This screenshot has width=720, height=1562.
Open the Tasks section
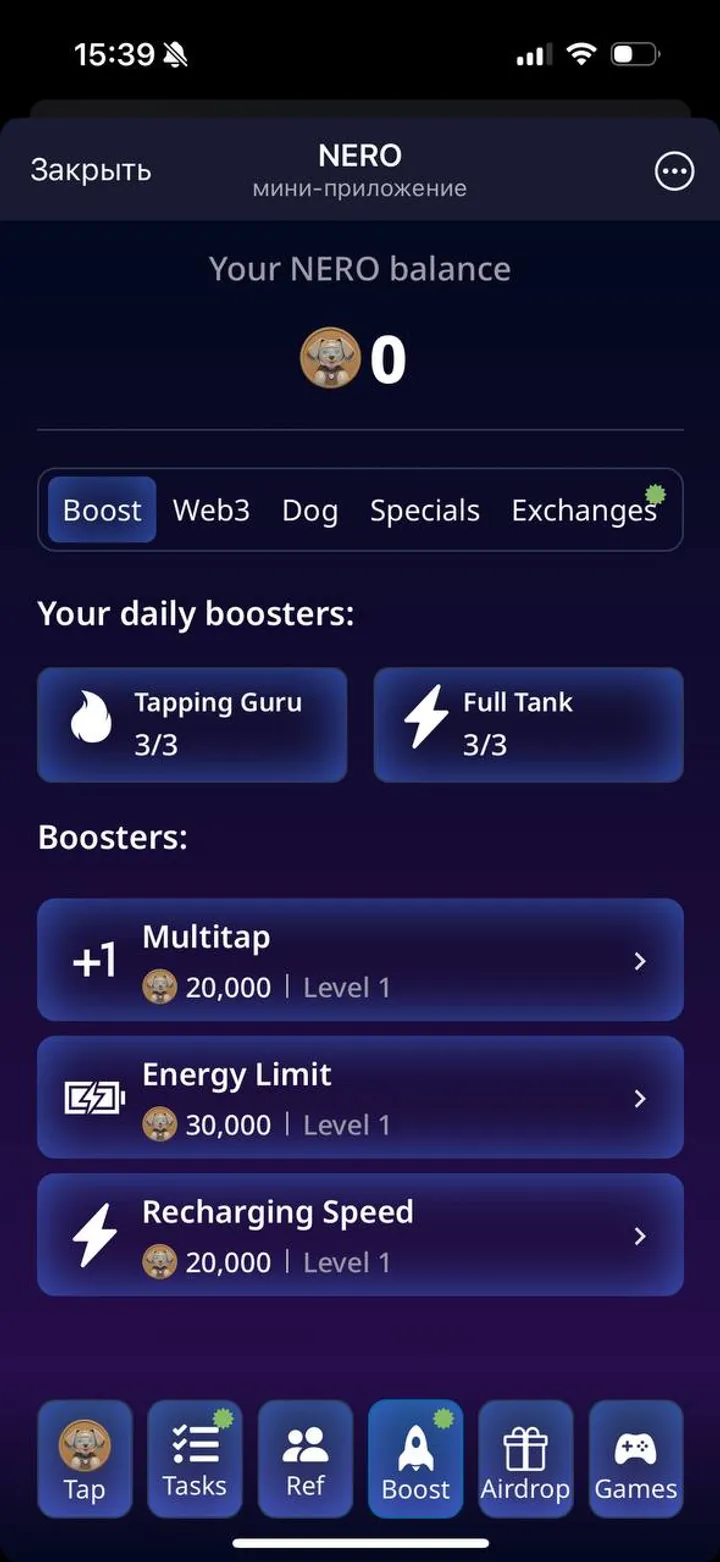click(195, 1459)
